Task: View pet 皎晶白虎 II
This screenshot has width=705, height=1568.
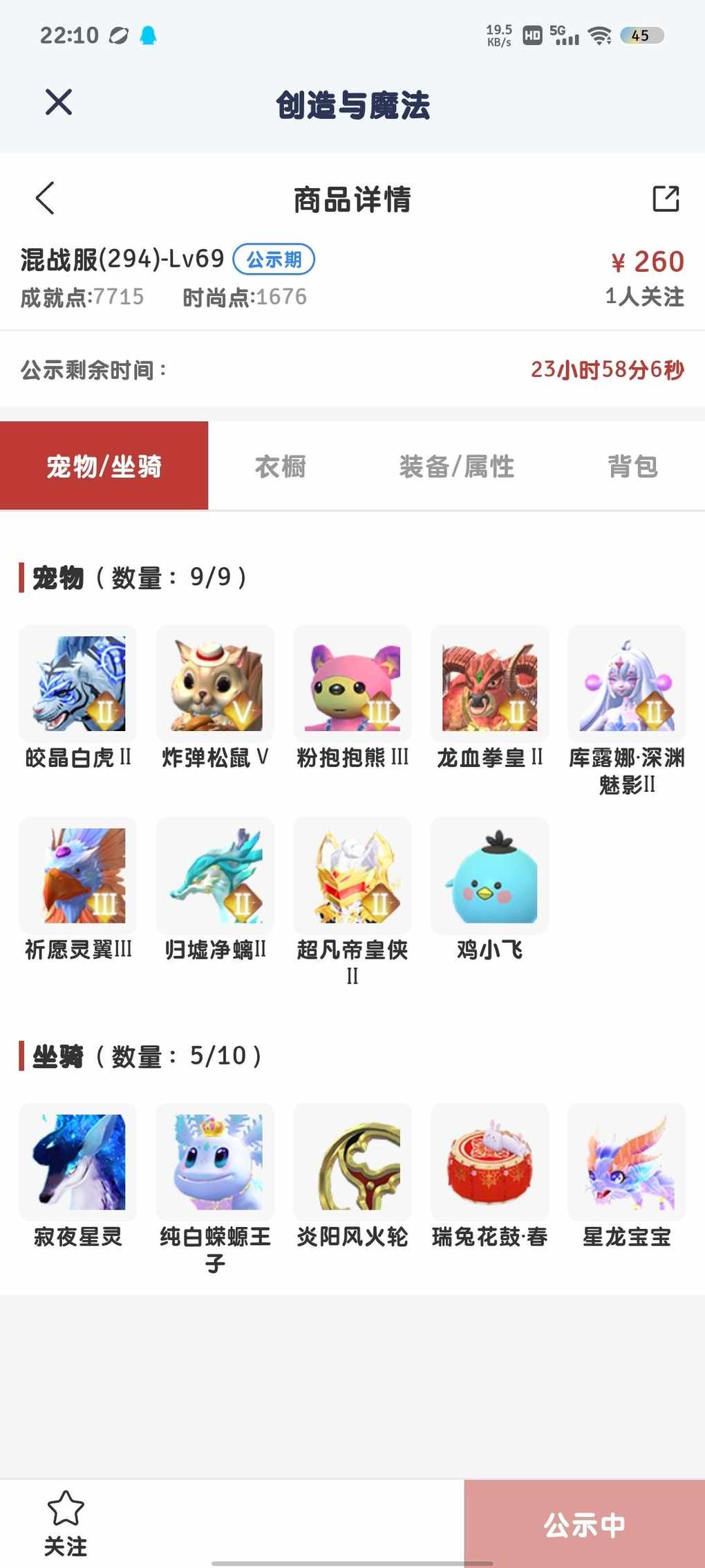Action: (x=78, y=683)
